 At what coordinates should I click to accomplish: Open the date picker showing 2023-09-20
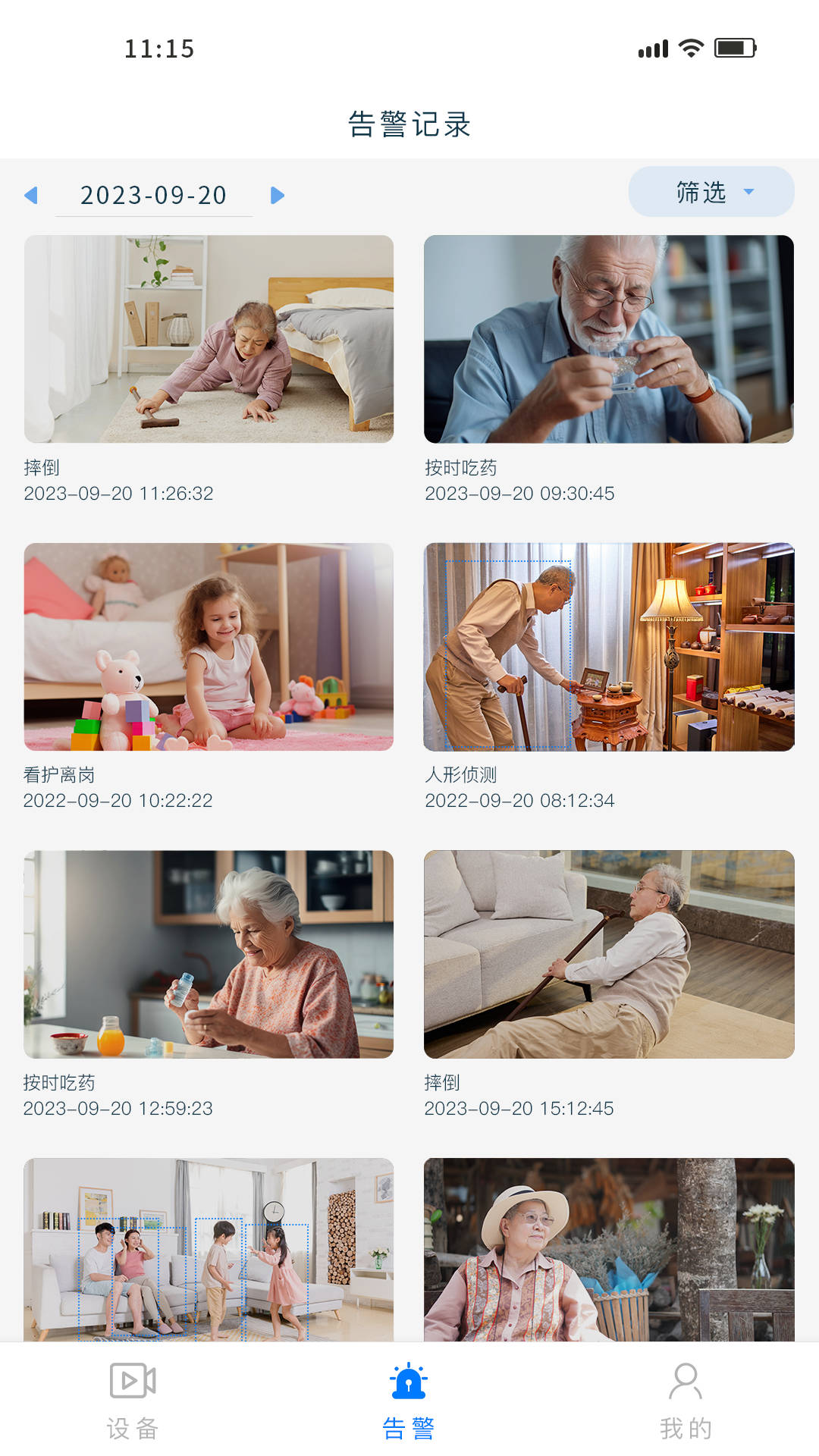[154, 196]
